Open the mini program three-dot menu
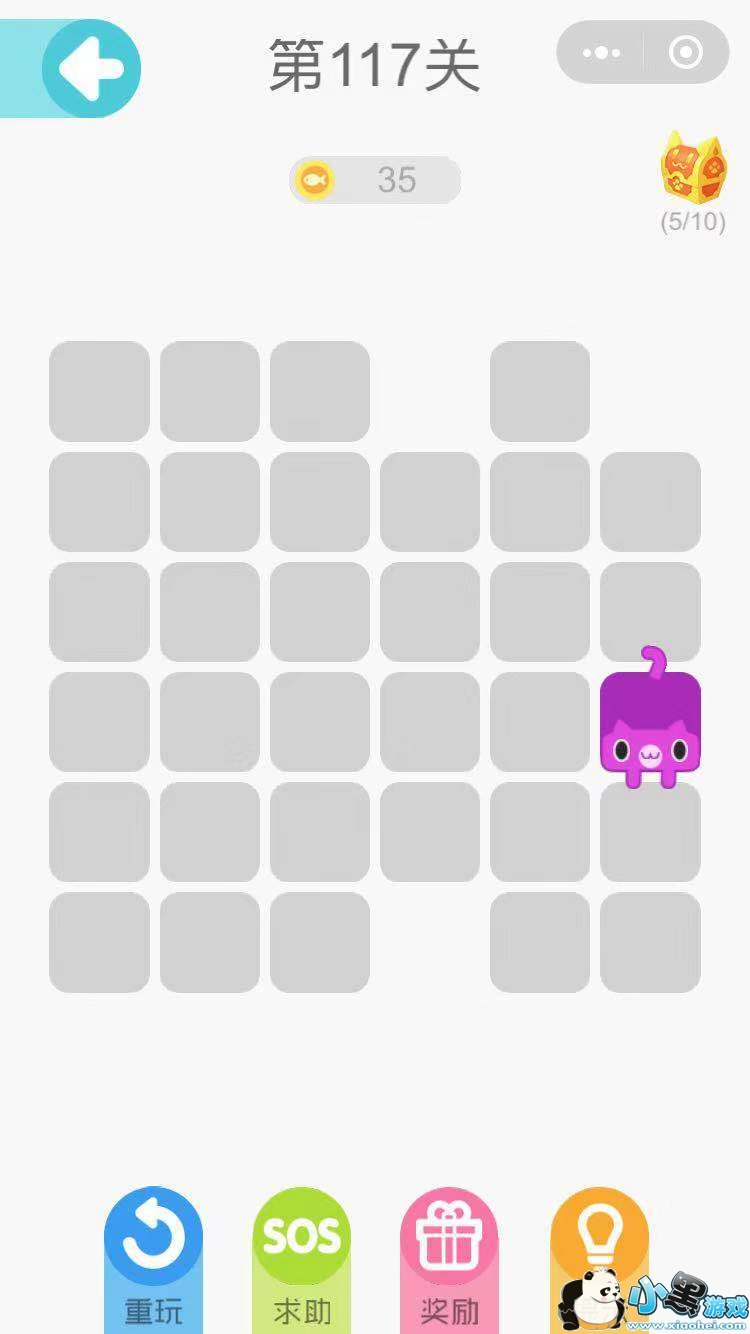Viewport: 750px width, 1334px height. tap(600, 52)
